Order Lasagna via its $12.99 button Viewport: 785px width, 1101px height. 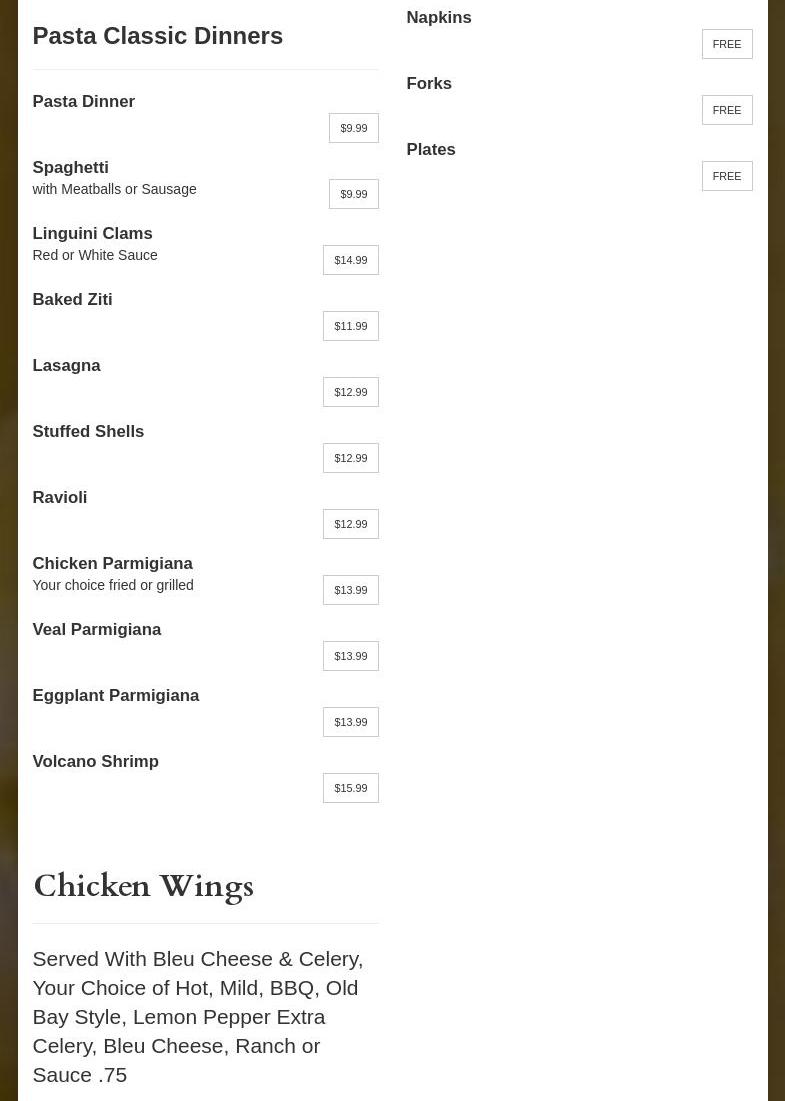tap(350, 392)
